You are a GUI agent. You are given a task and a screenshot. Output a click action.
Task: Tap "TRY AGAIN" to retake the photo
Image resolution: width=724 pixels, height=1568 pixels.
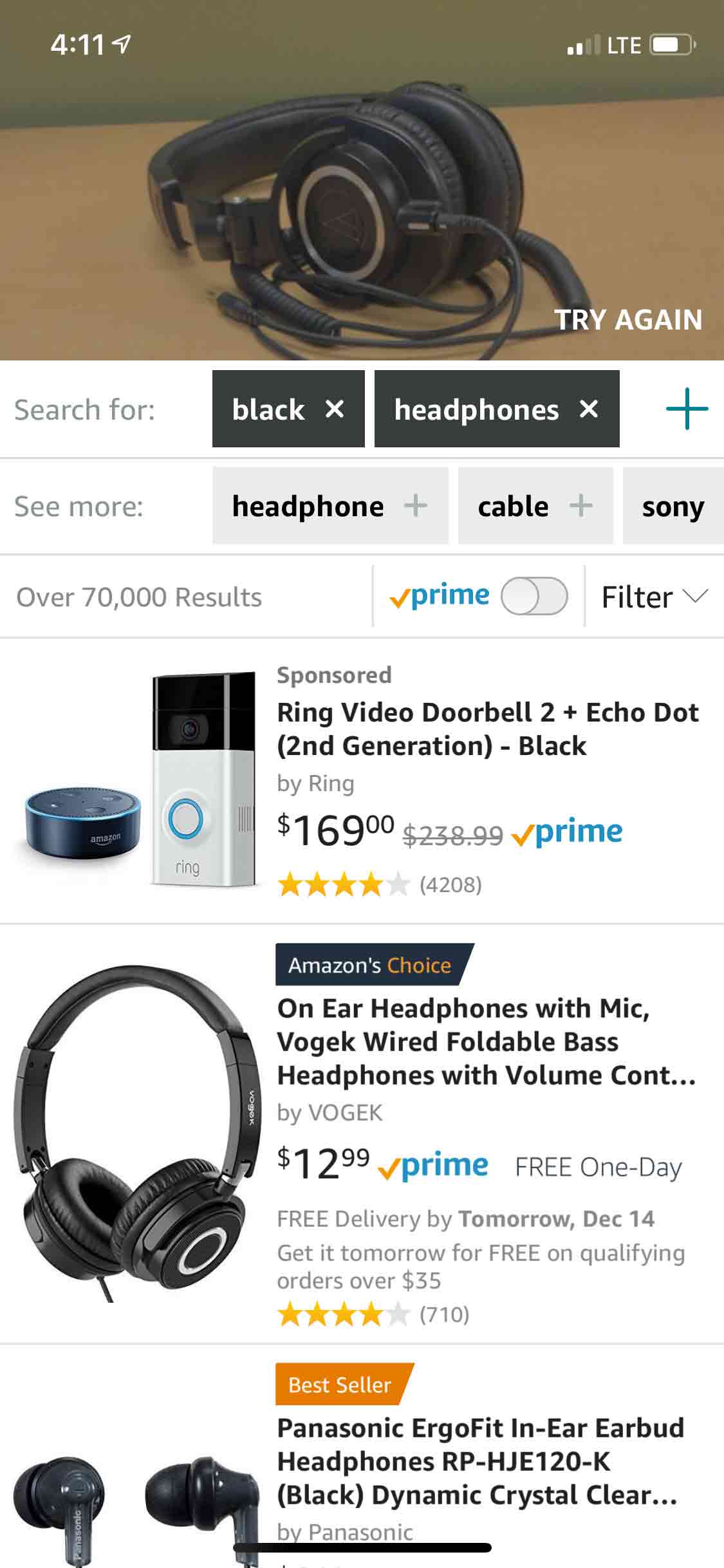[629, 320]
